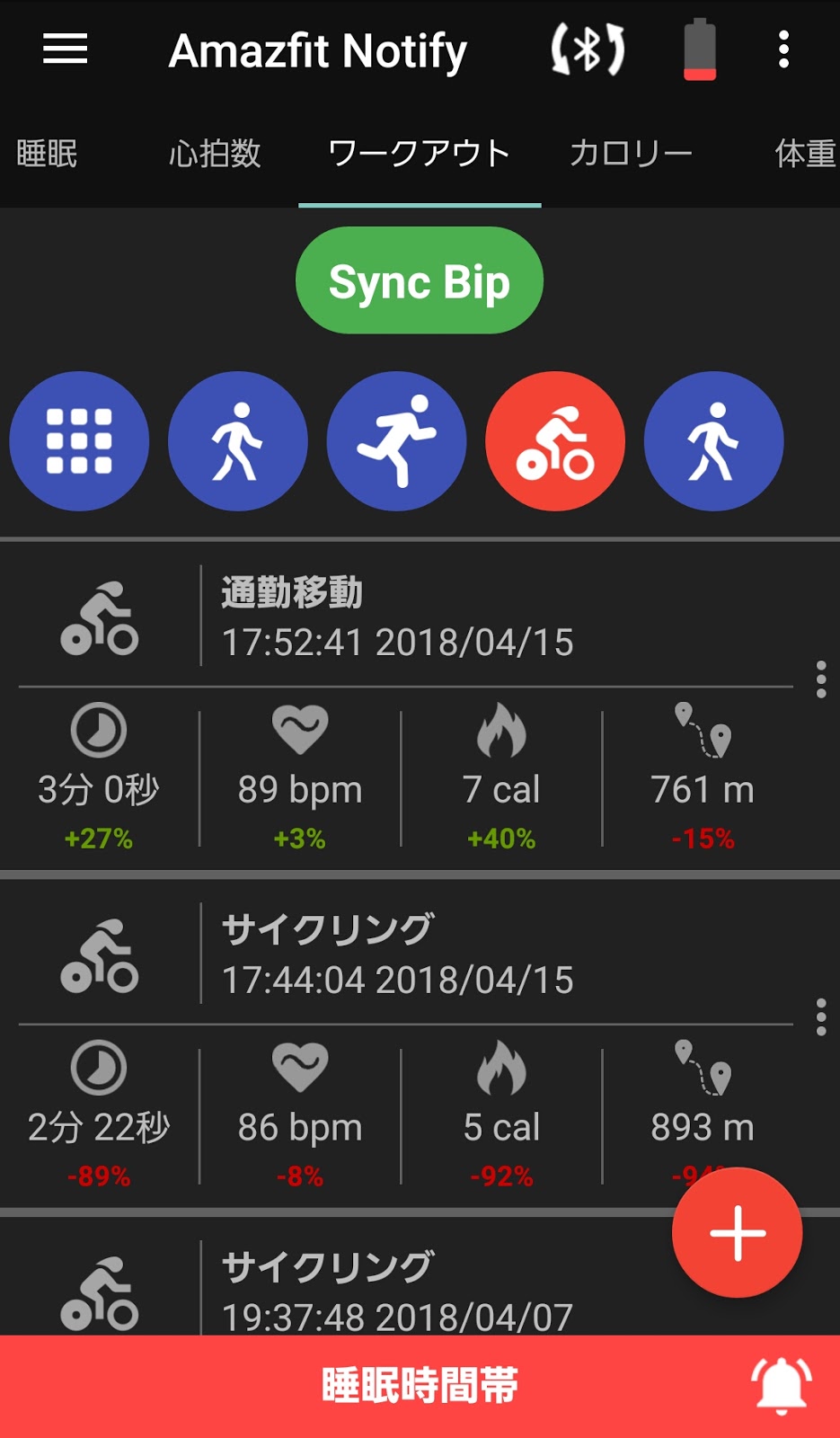
Task: Open サイクリング workout from 17:44:04
Action: point(395,954)
